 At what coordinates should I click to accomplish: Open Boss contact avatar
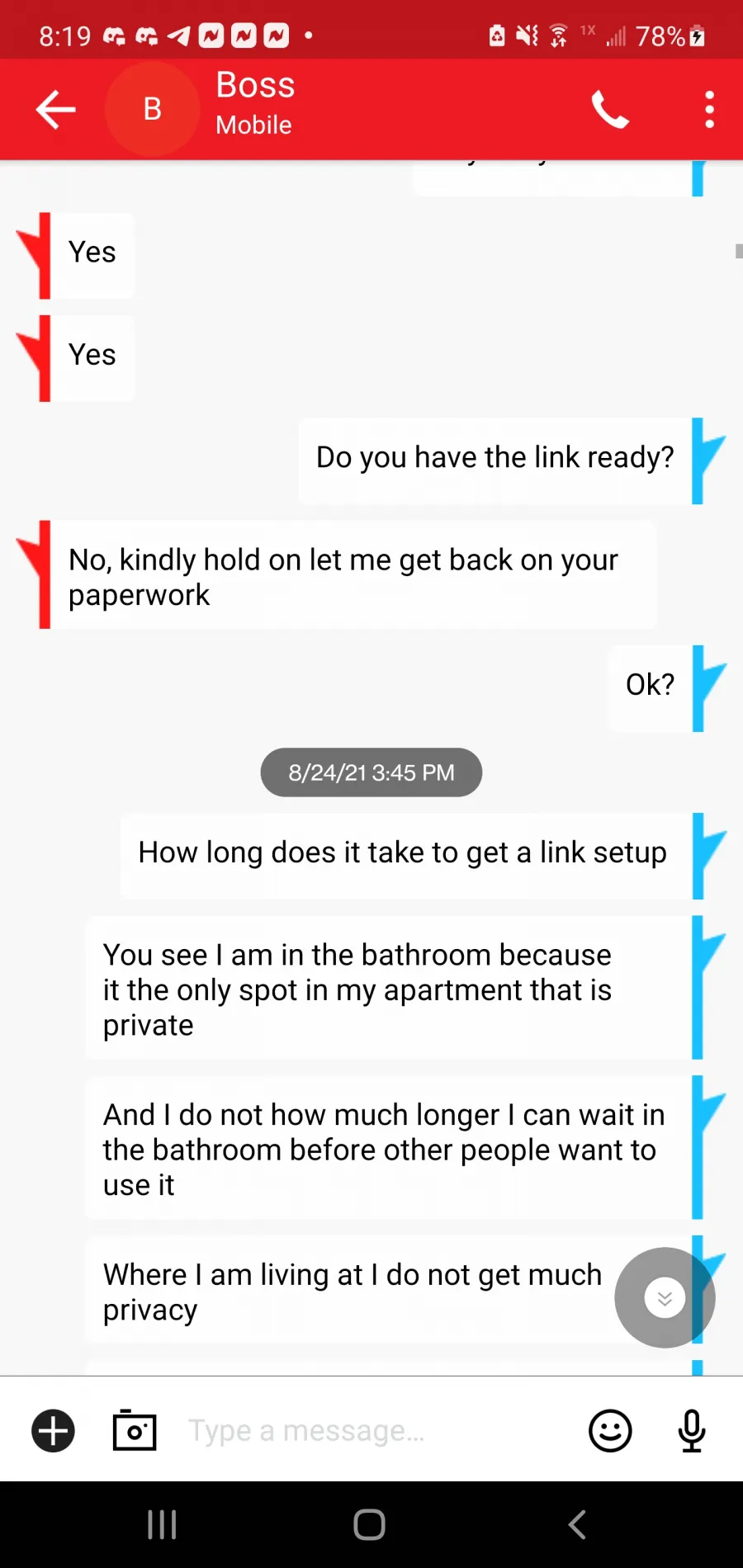coord(153,109)
